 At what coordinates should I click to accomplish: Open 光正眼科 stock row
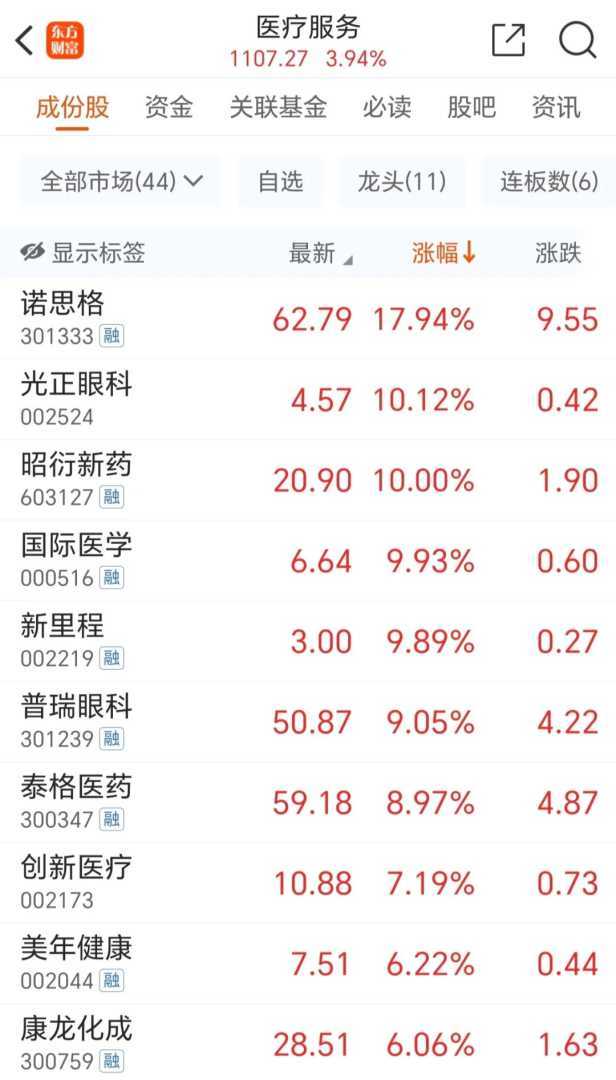76,399
